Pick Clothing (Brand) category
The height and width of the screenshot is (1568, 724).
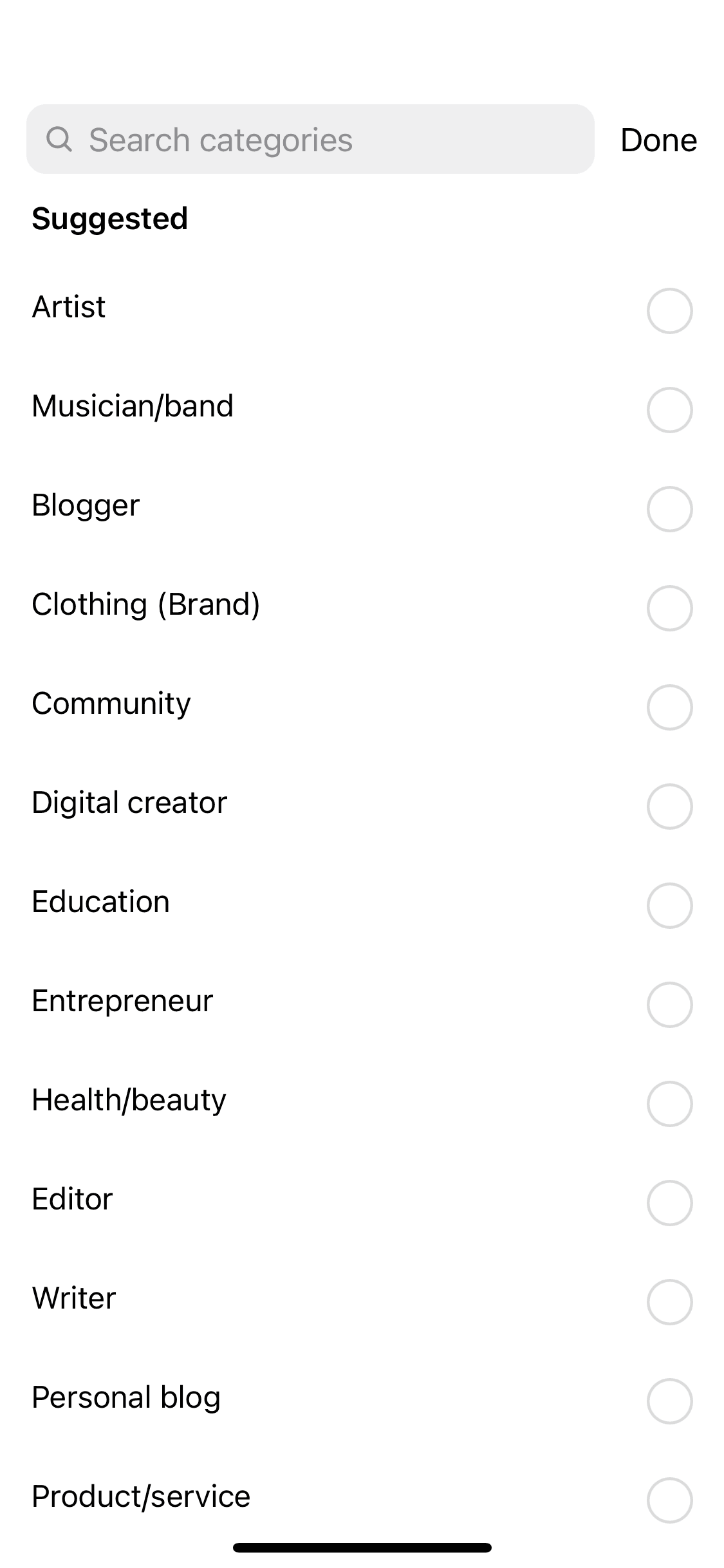click(x=669, y=608)
